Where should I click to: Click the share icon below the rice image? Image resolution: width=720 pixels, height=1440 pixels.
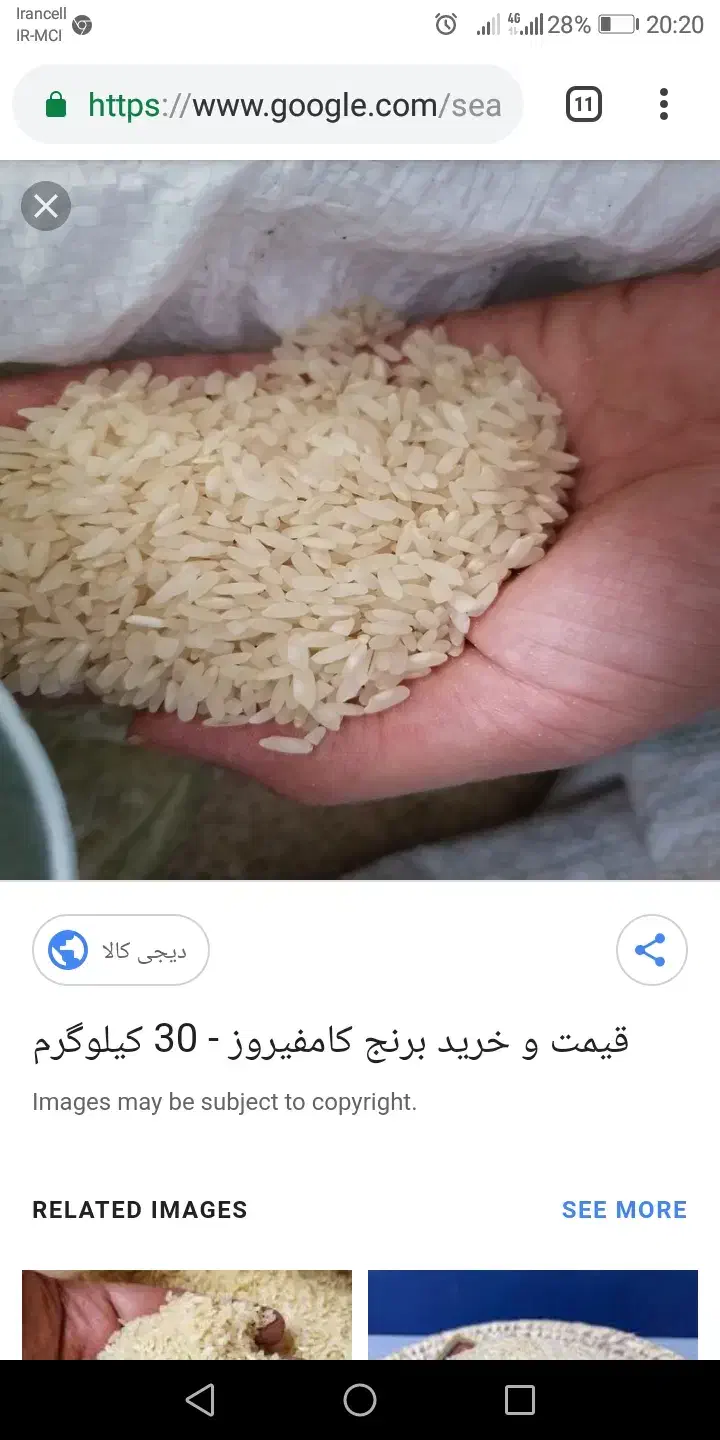point(652,949)
